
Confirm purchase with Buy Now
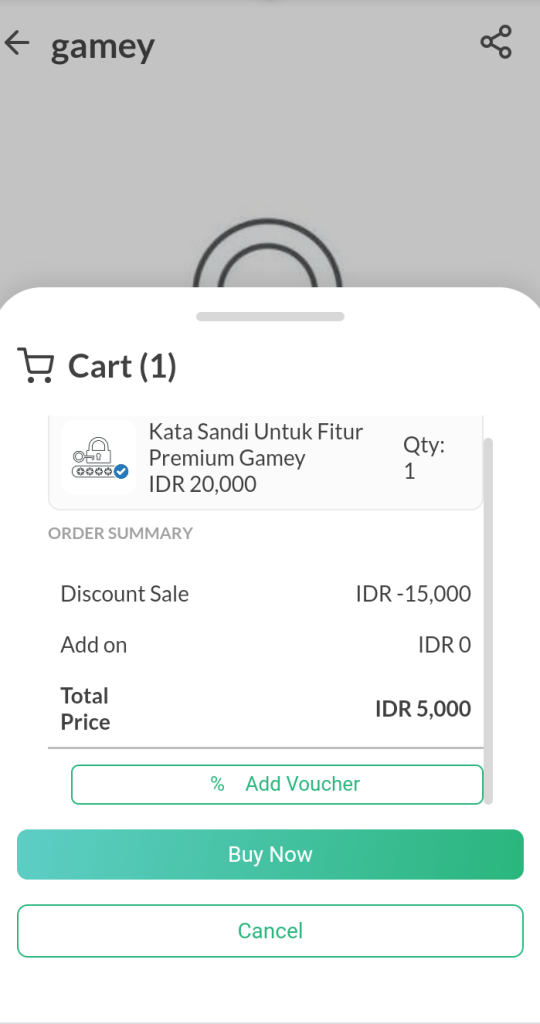270,854
